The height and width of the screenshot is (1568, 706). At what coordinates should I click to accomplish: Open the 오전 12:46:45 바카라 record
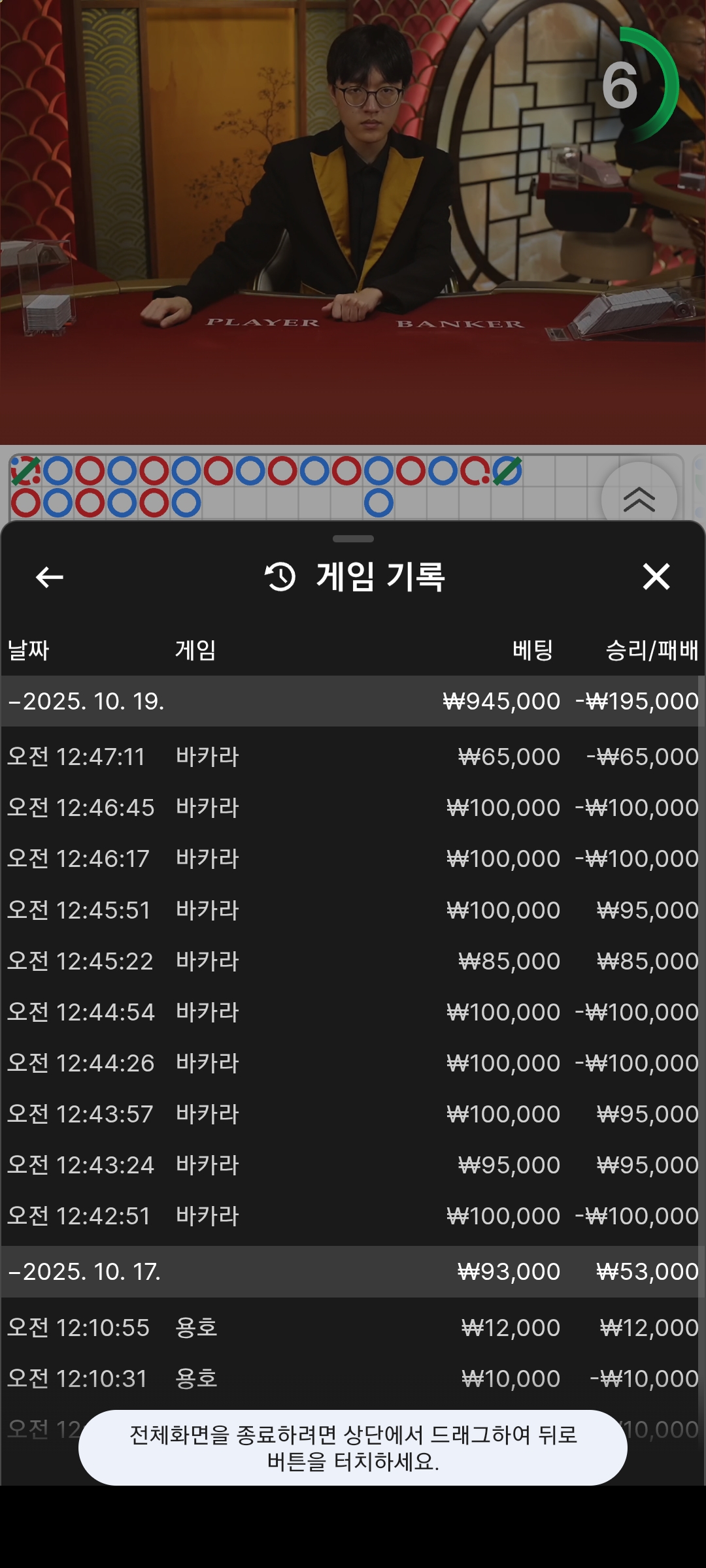[352, 808]
